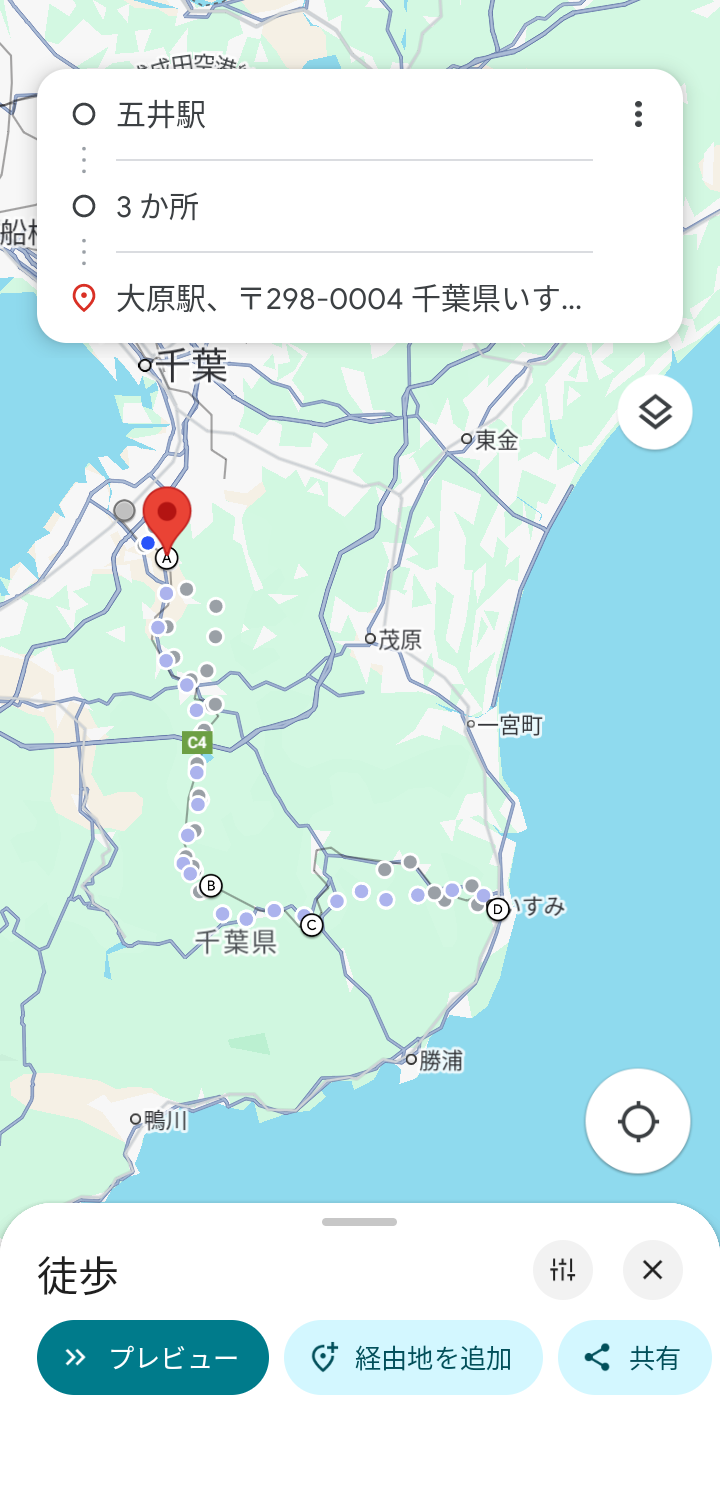The image size is (720, 1496).
Task: Open the 3 か所 waypoints field
Action: tap(354, 207)
